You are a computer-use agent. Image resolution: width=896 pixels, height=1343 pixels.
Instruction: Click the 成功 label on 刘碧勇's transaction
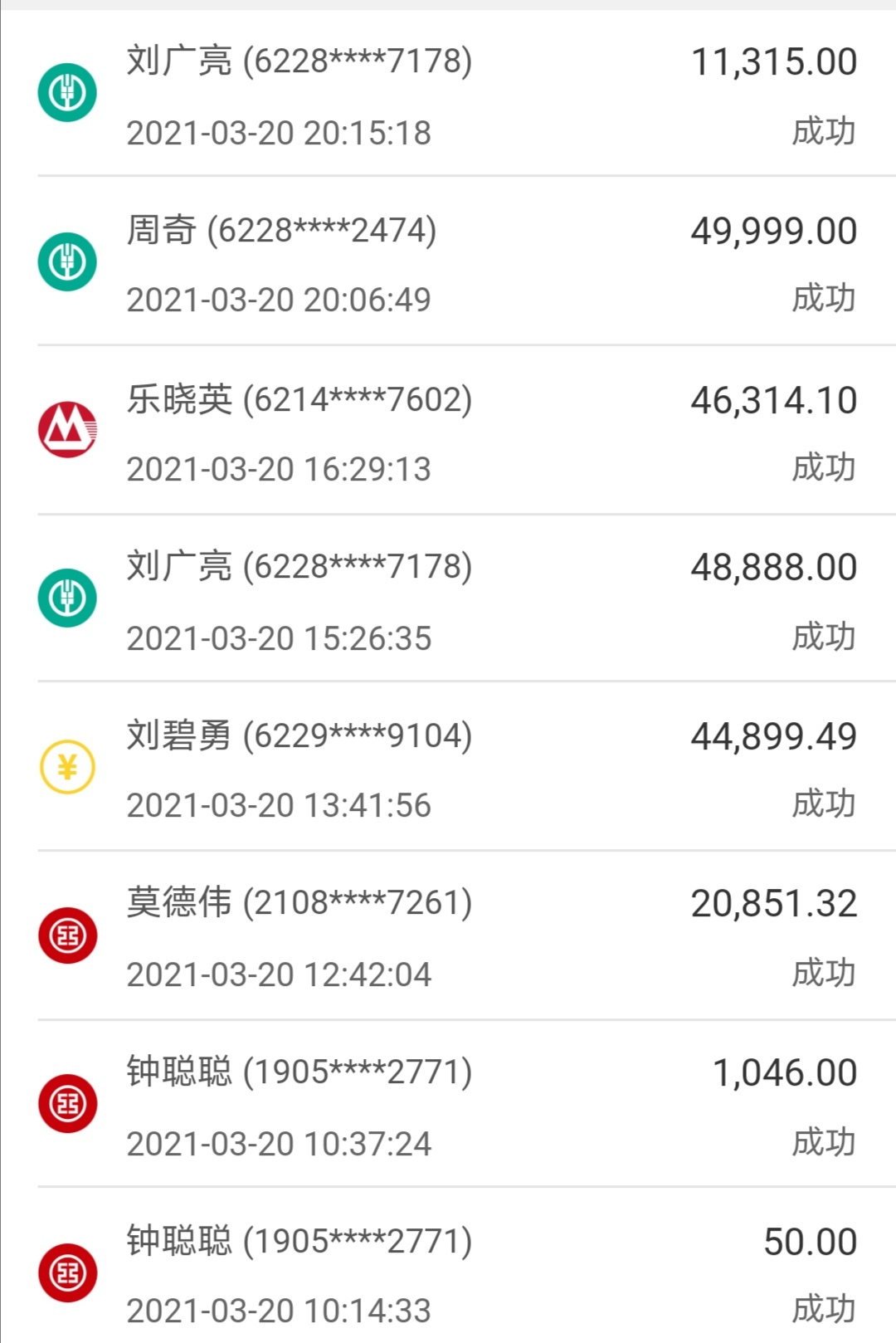(824, 803)
